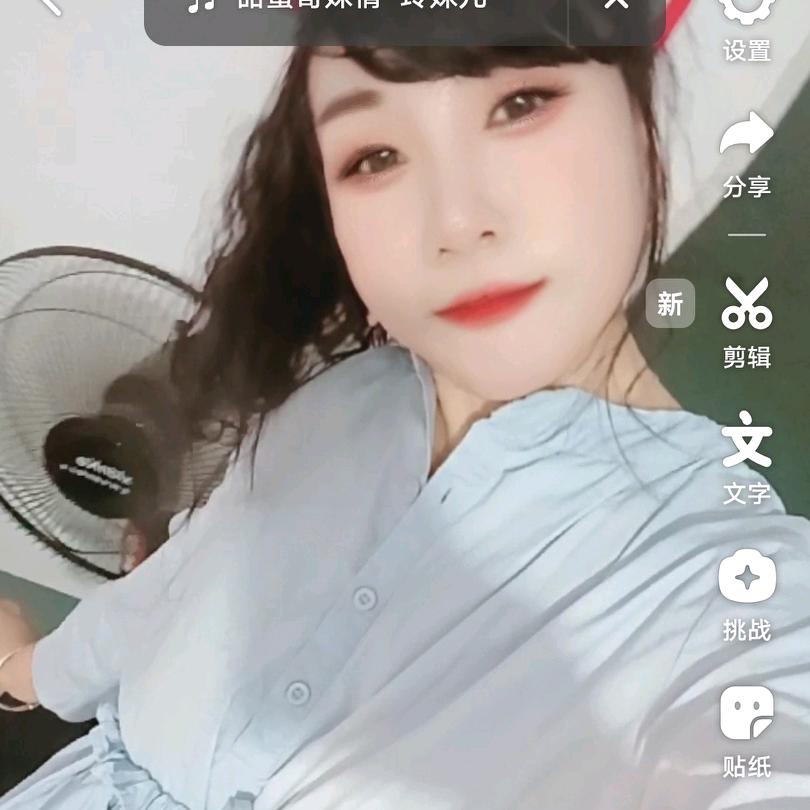This screenshot has width=810, height=810.
Task: Open the 剪辑 scissors editing tool
Action: (746, 320)
